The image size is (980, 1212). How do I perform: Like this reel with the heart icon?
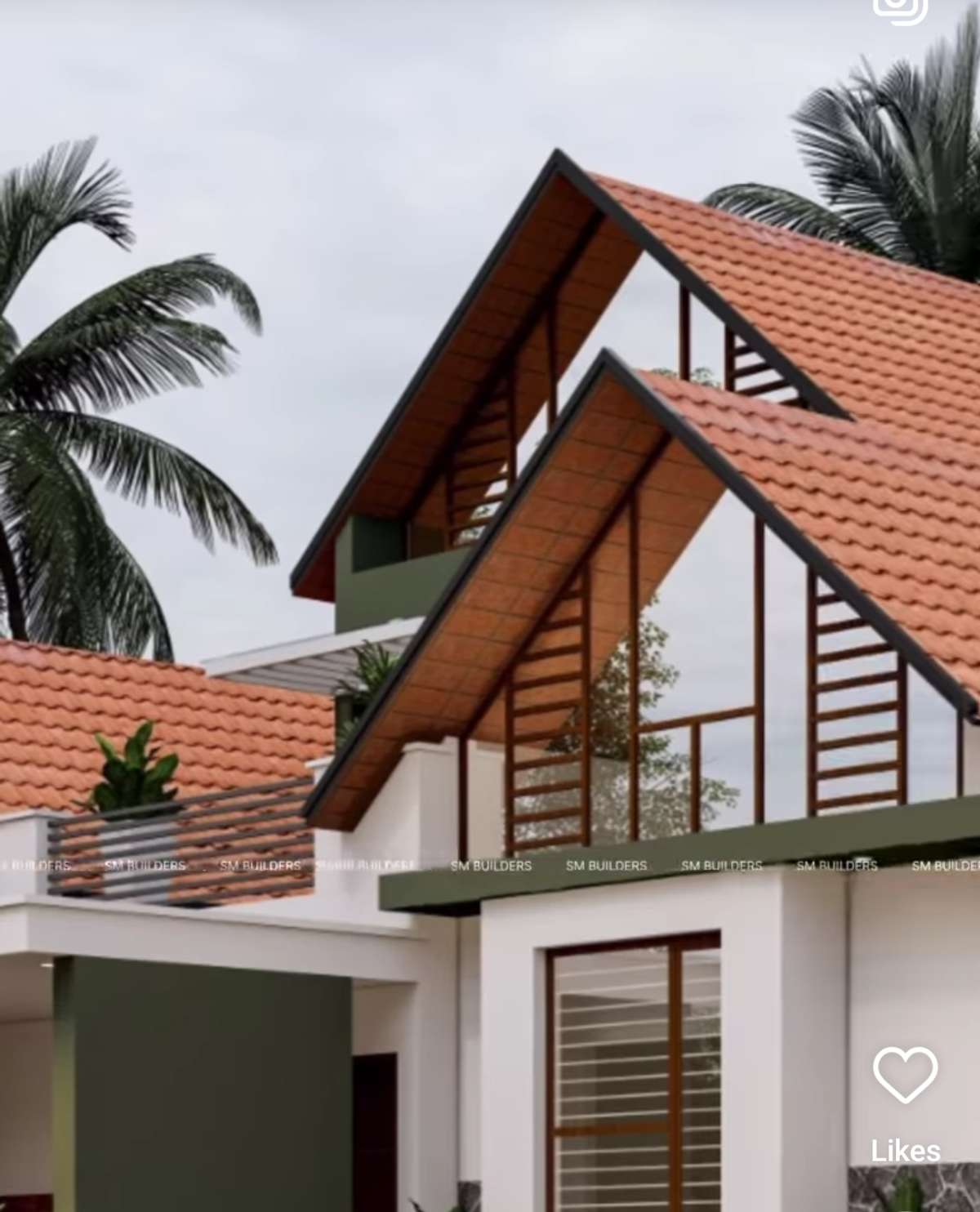tap(905, 1075)
